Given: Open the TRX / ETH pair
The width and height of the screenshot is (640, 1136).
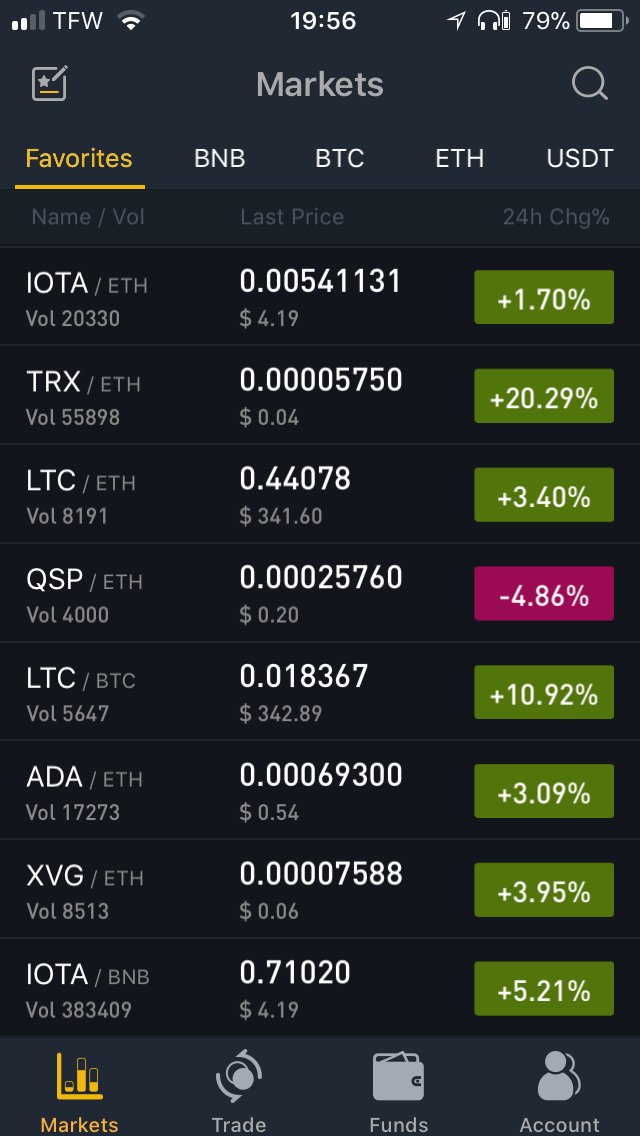Looking at the screenshot, I should click(320, 396).
